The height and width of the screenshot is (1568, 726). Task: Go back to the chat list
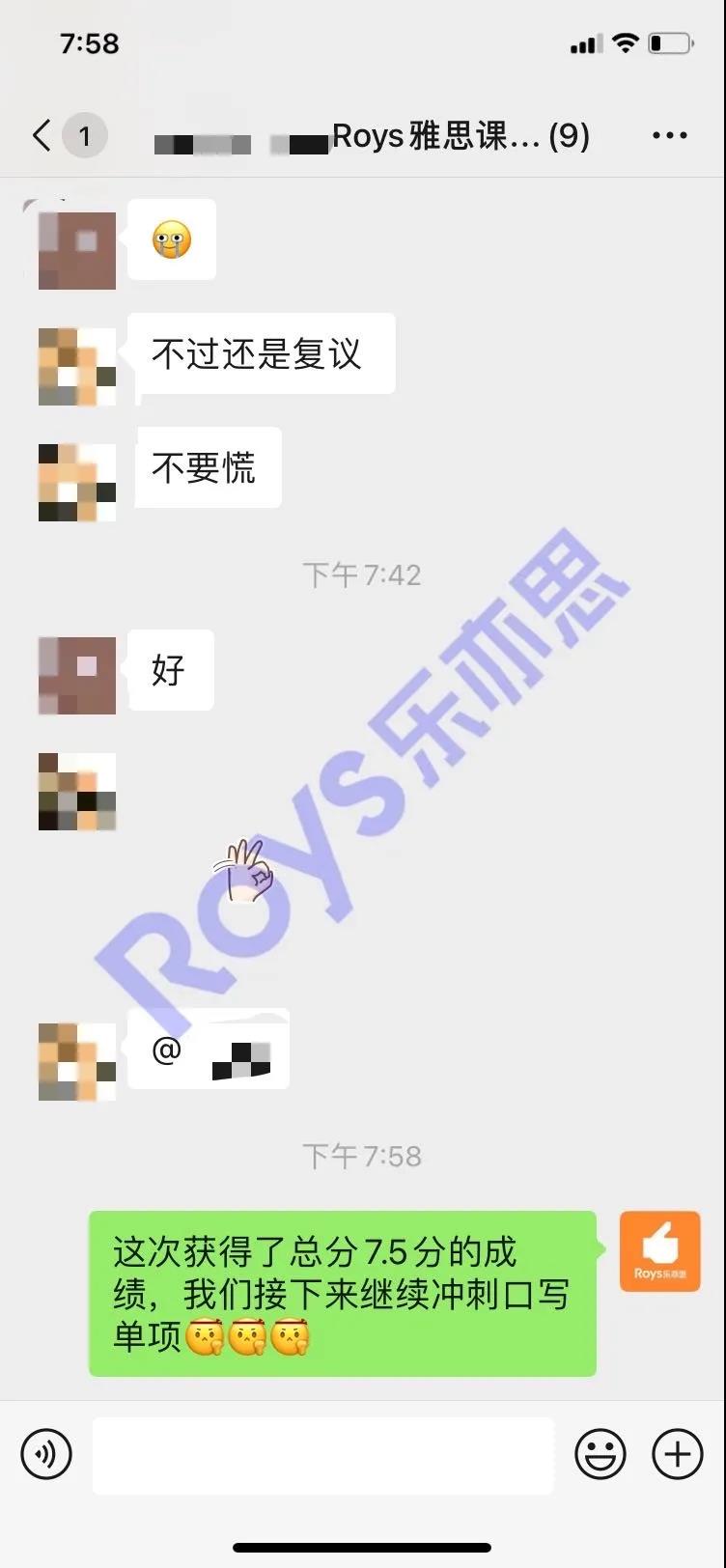pos(42,136)
